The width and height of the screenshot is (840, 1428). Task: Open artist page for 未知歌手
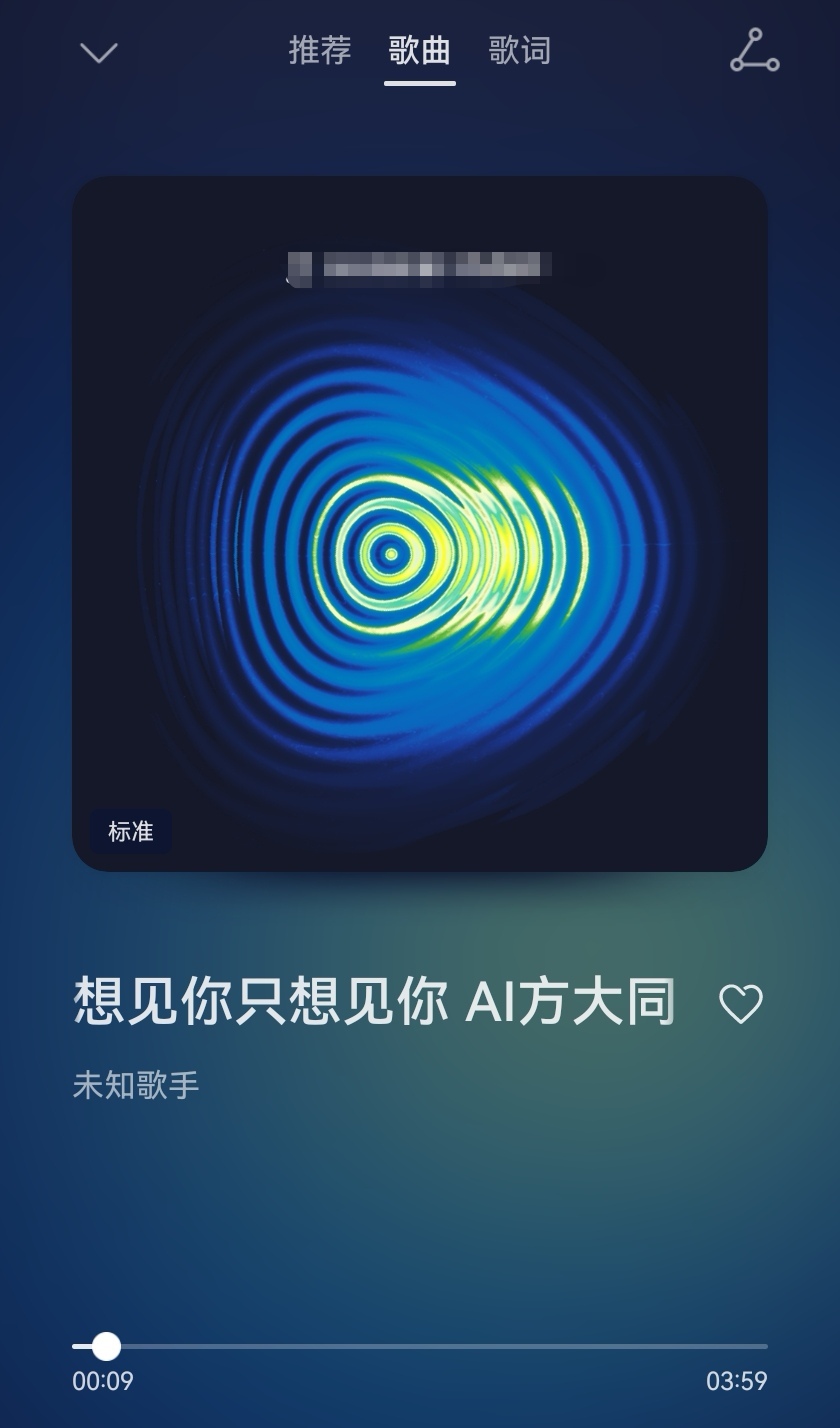pyautogui.click(x=136, y=1085)
